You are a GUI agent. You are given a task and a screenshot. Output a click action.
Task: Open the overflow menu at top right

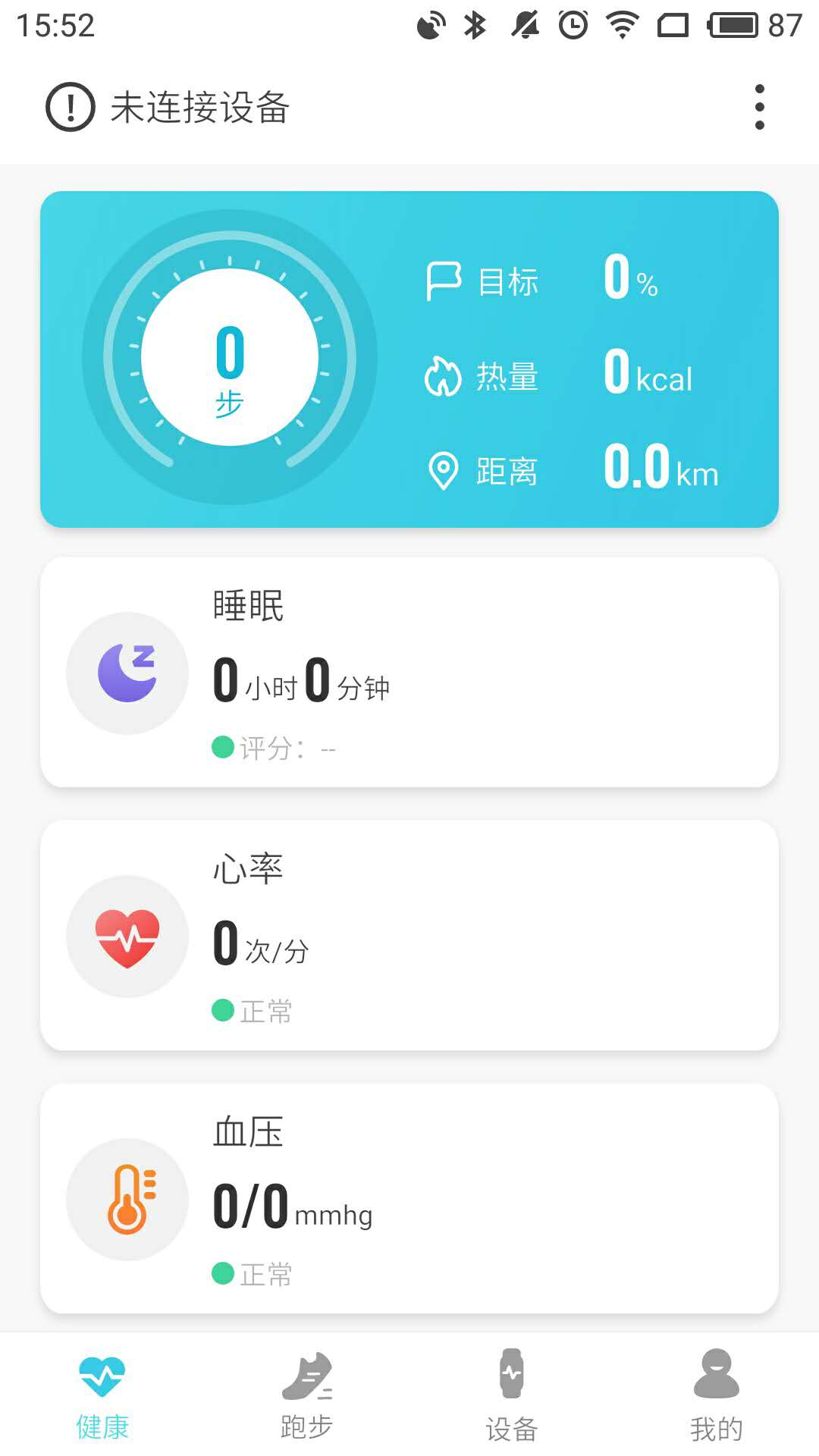(x=759, y=107)
